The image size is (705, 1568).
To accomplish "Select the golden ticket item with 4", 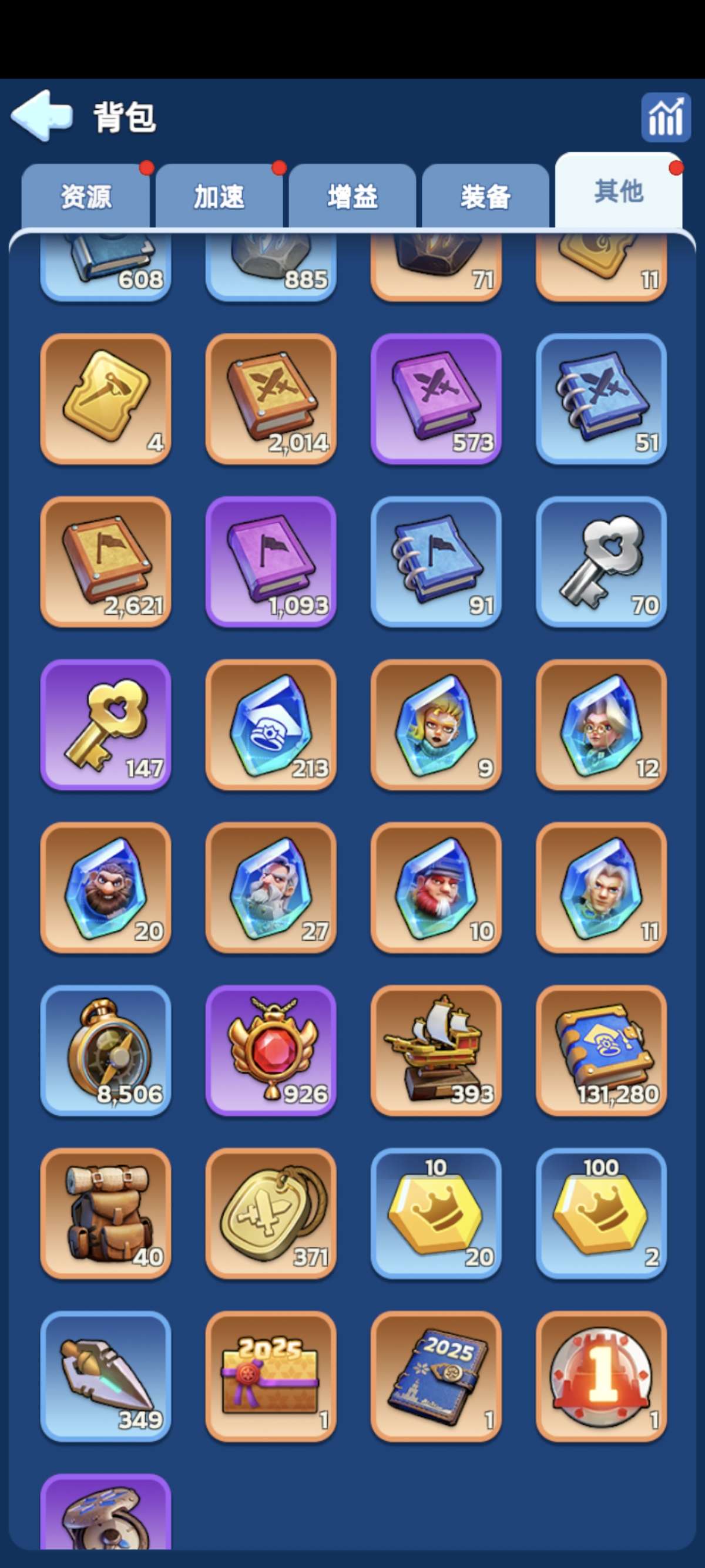I will pos(105,399).
